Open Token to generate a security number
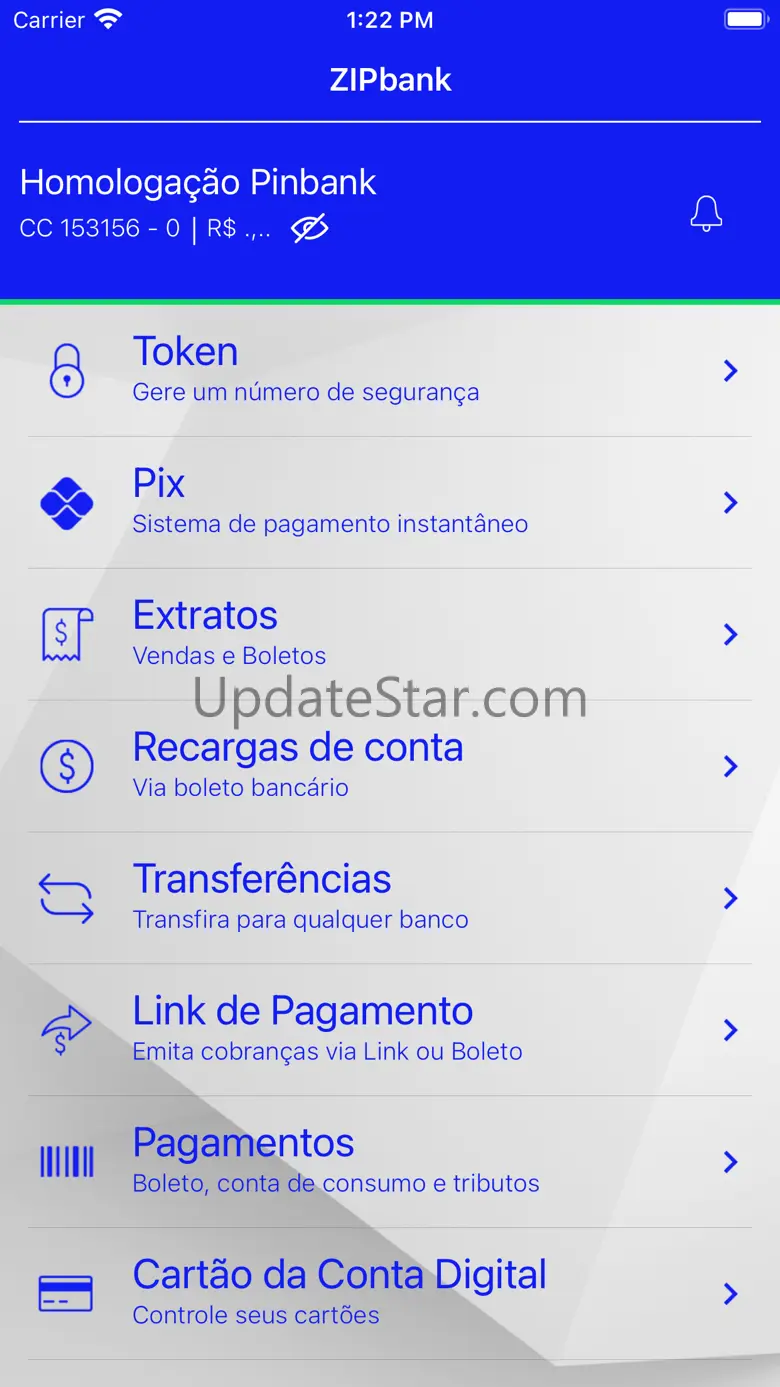The image size is (780, 1387). (390, 371)
